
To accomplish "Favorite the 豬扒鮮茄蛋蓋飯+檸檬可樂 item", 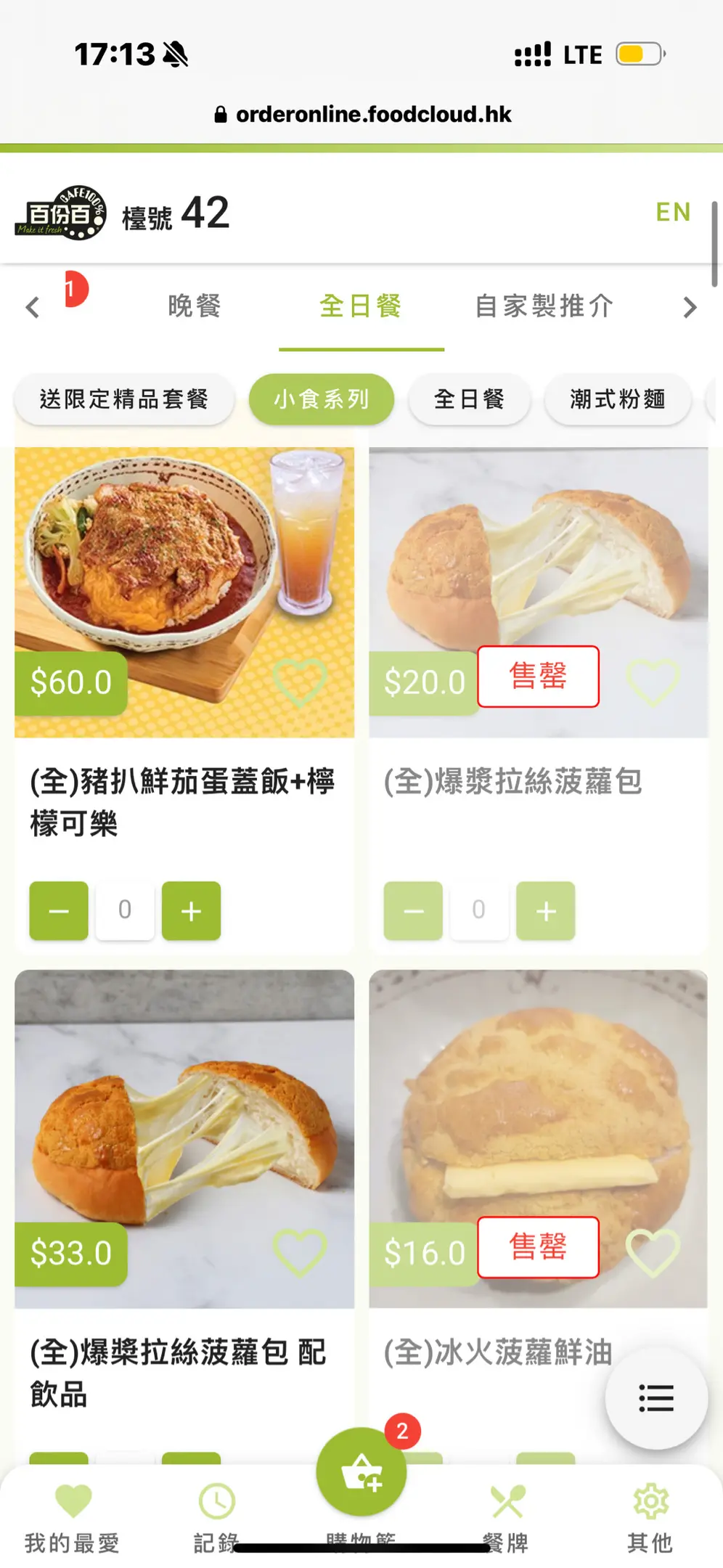I will [x=299, y=682].
